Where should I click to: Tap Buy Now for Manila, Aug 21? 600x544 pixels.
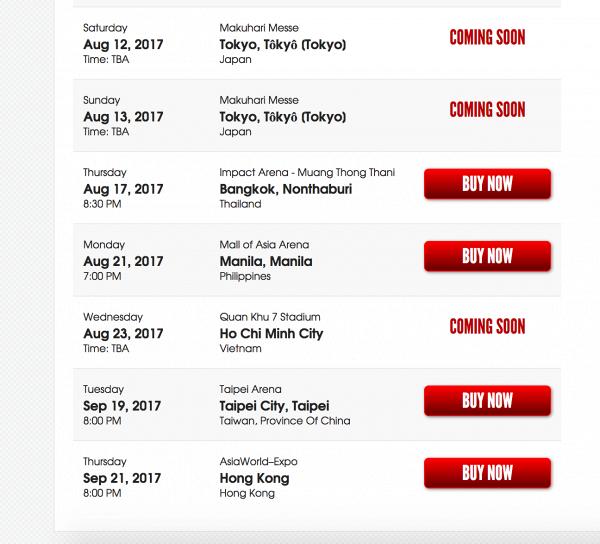coord(487,256)
